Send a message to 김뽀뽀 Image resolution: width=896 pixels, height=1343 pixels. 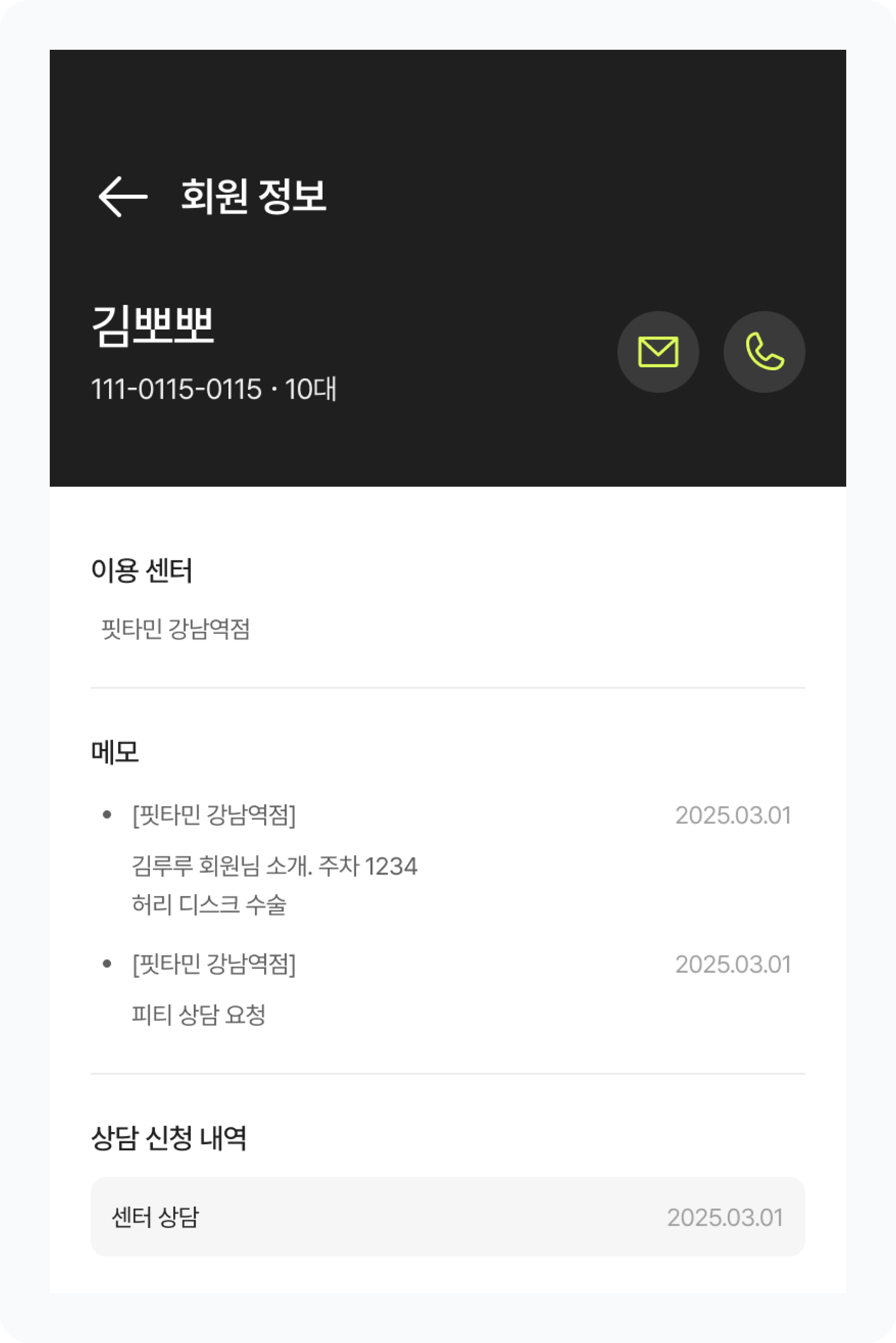tap(658, 352)
